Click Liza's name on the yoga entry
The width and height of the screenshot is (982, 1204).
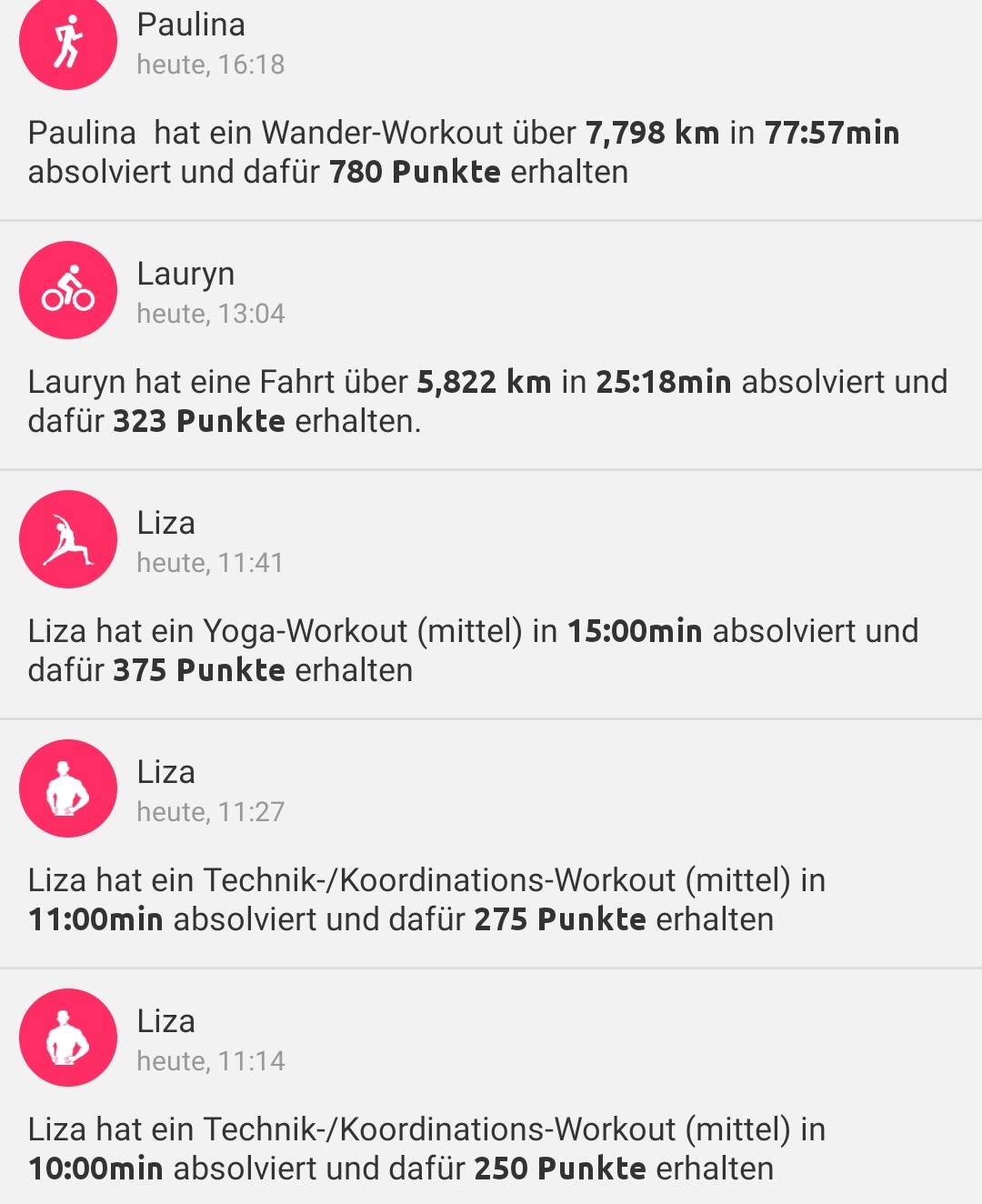[x=166, y=523]
